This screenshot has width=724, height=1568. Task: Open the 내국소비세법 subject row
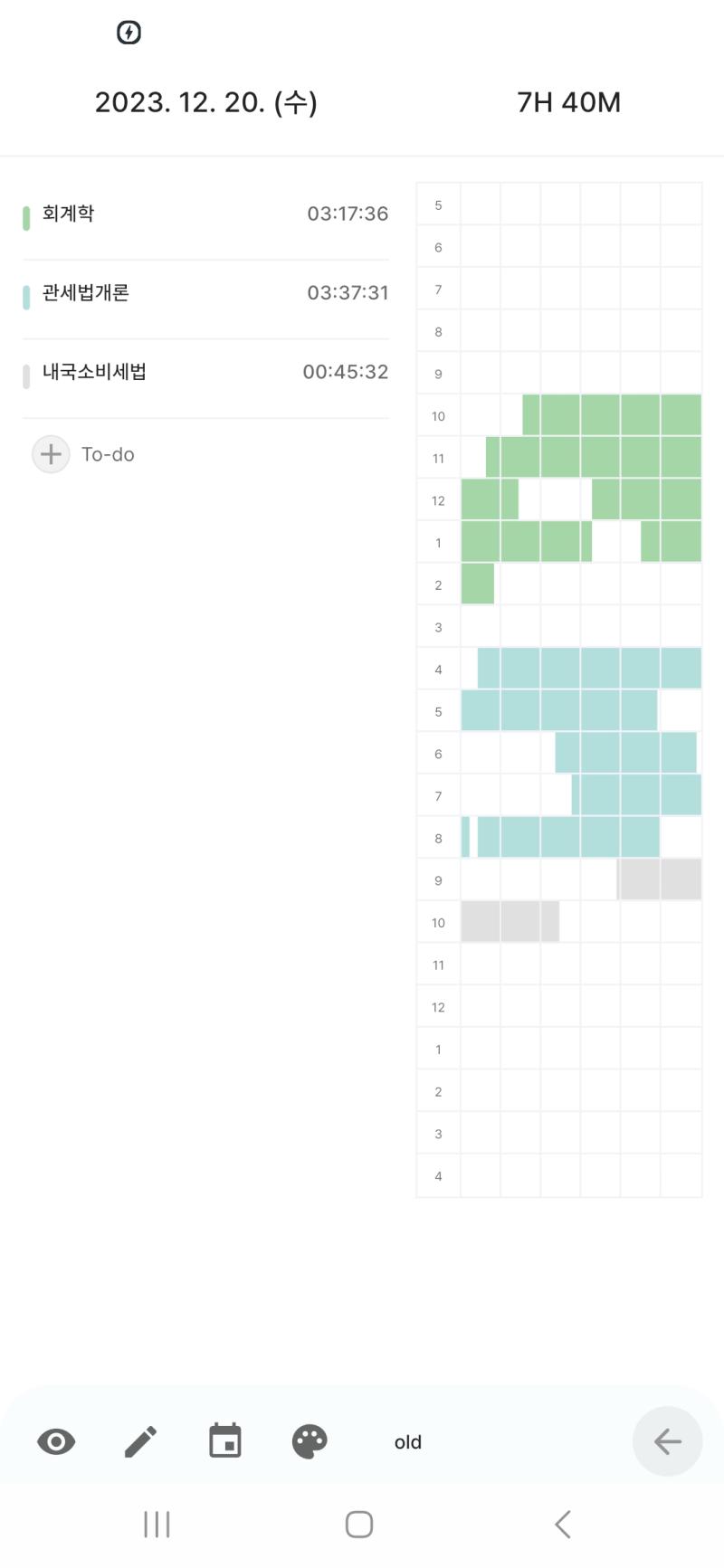click(x=205, y=373)
